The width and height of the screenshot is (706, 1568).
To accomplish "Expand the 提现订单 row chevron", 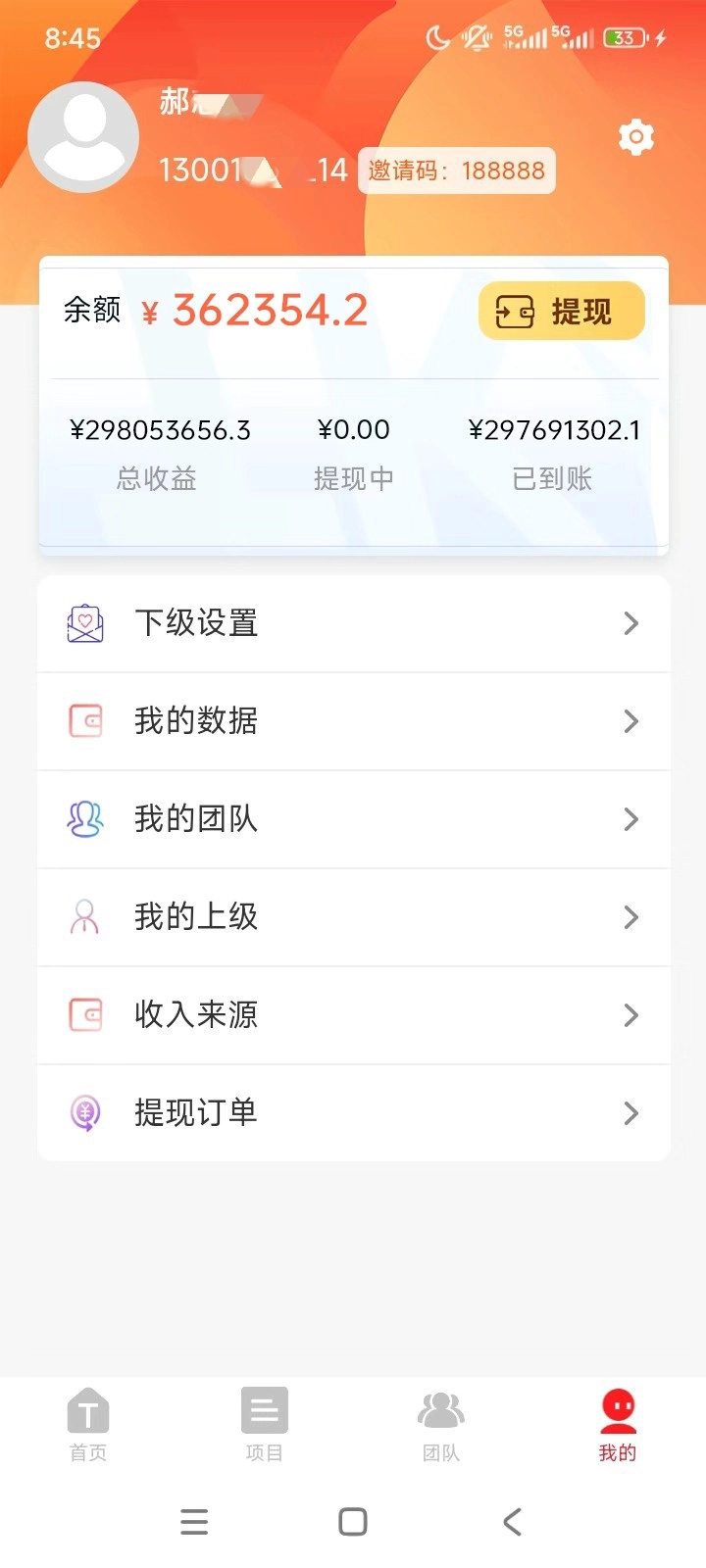I will click(x=630, y=1113).
